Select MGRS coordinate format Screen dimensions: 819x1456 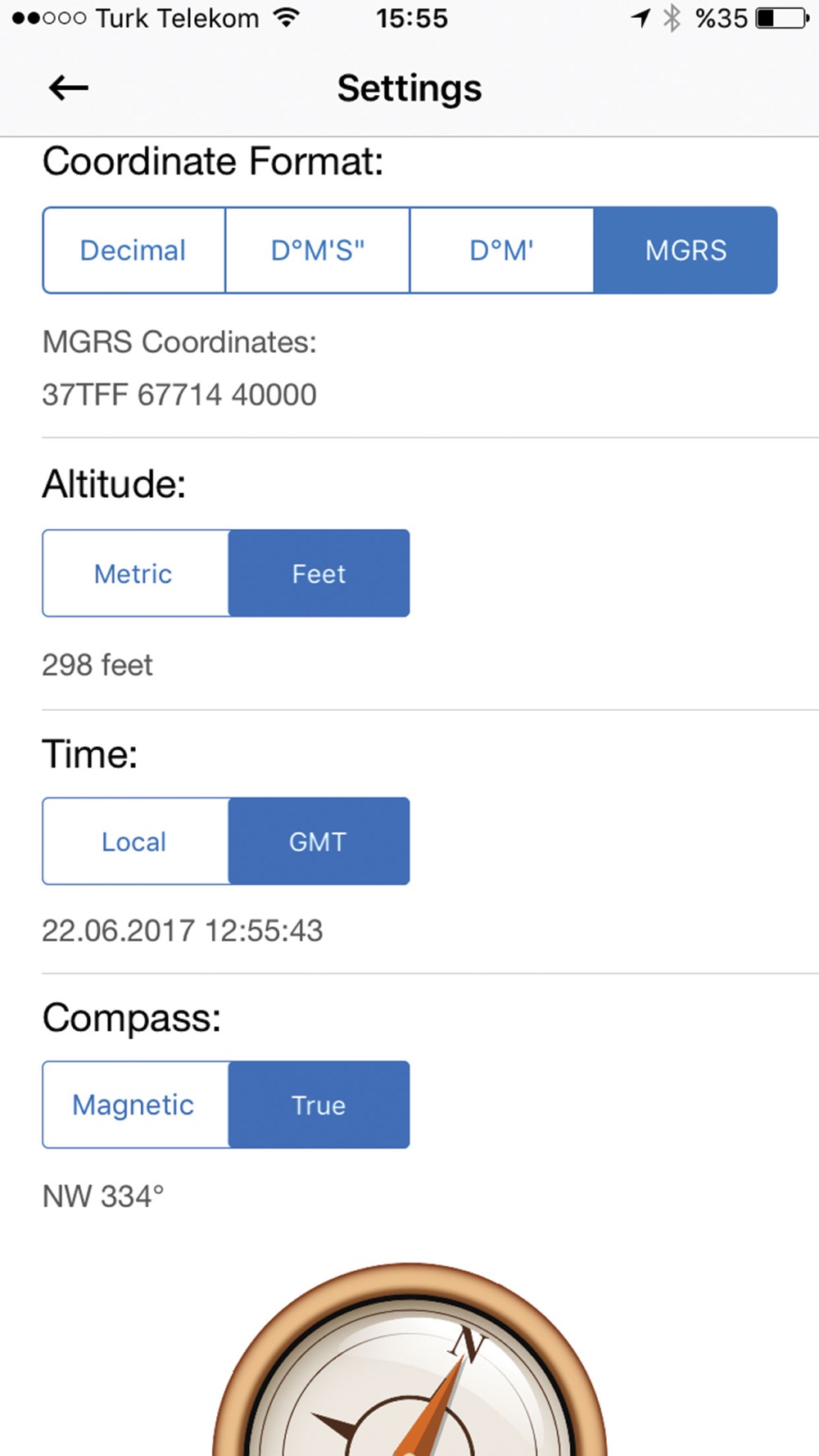pos(686,251)
